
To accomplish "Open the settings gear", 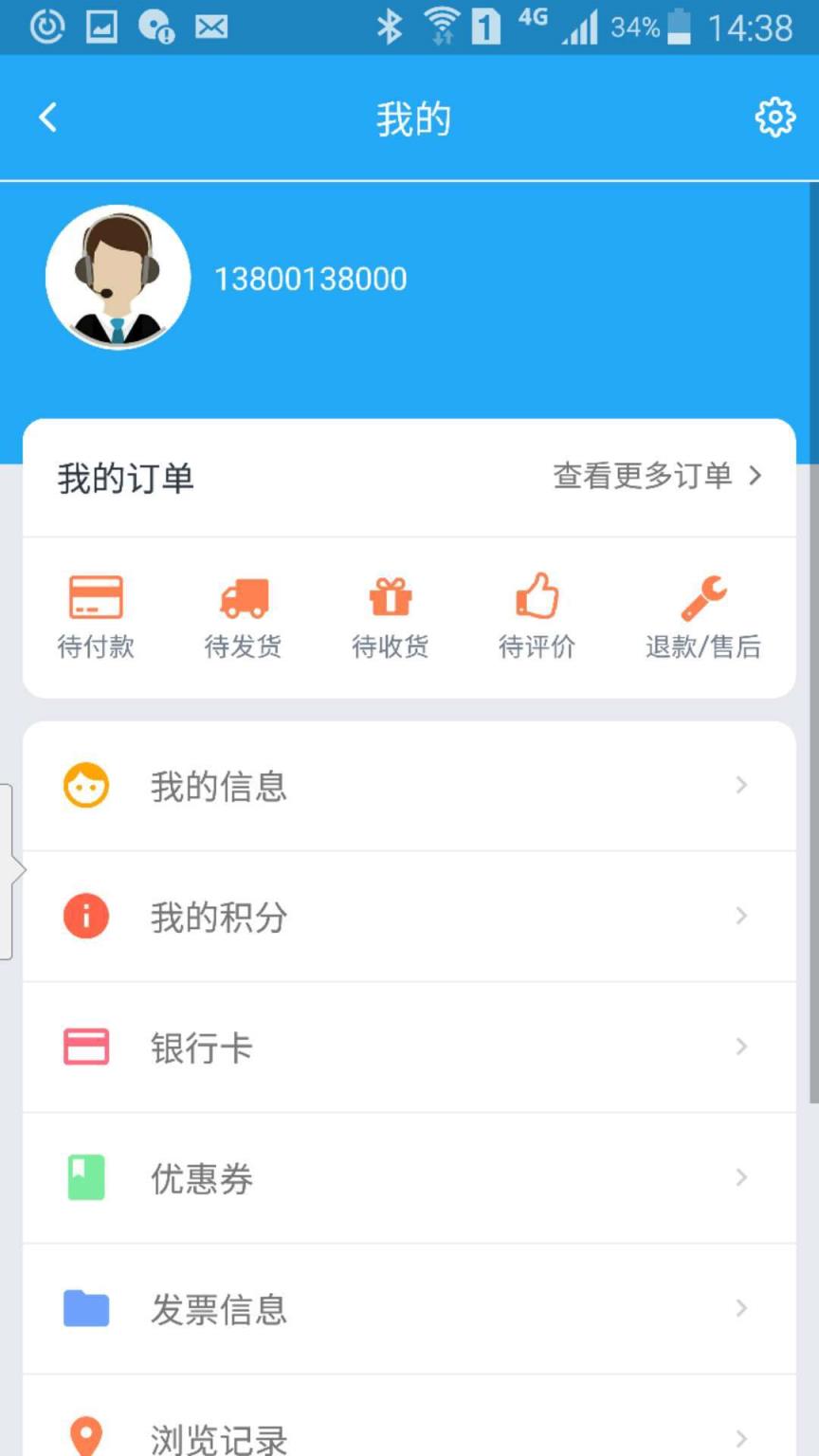I will [775, 117].
